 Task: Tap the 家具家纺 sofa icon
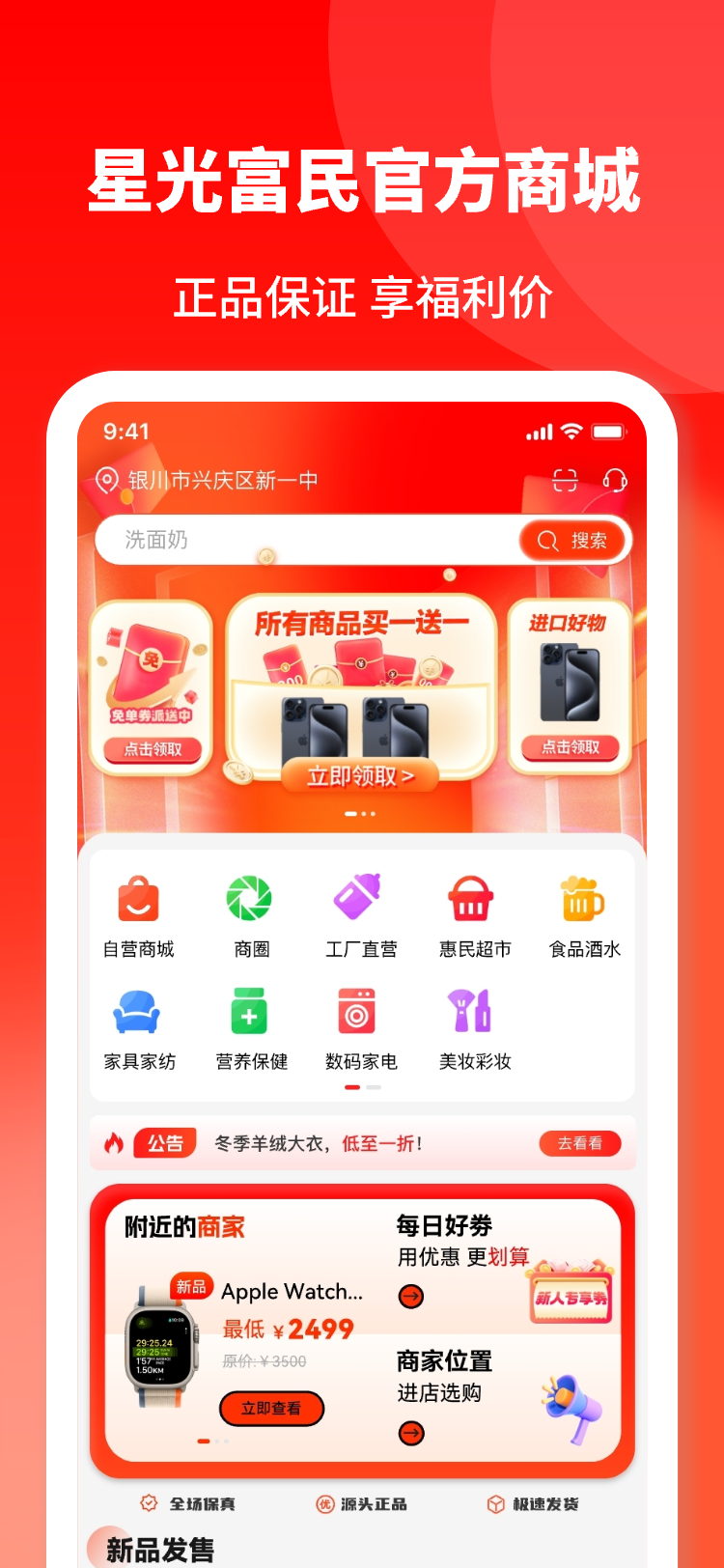coord(139,1011)
